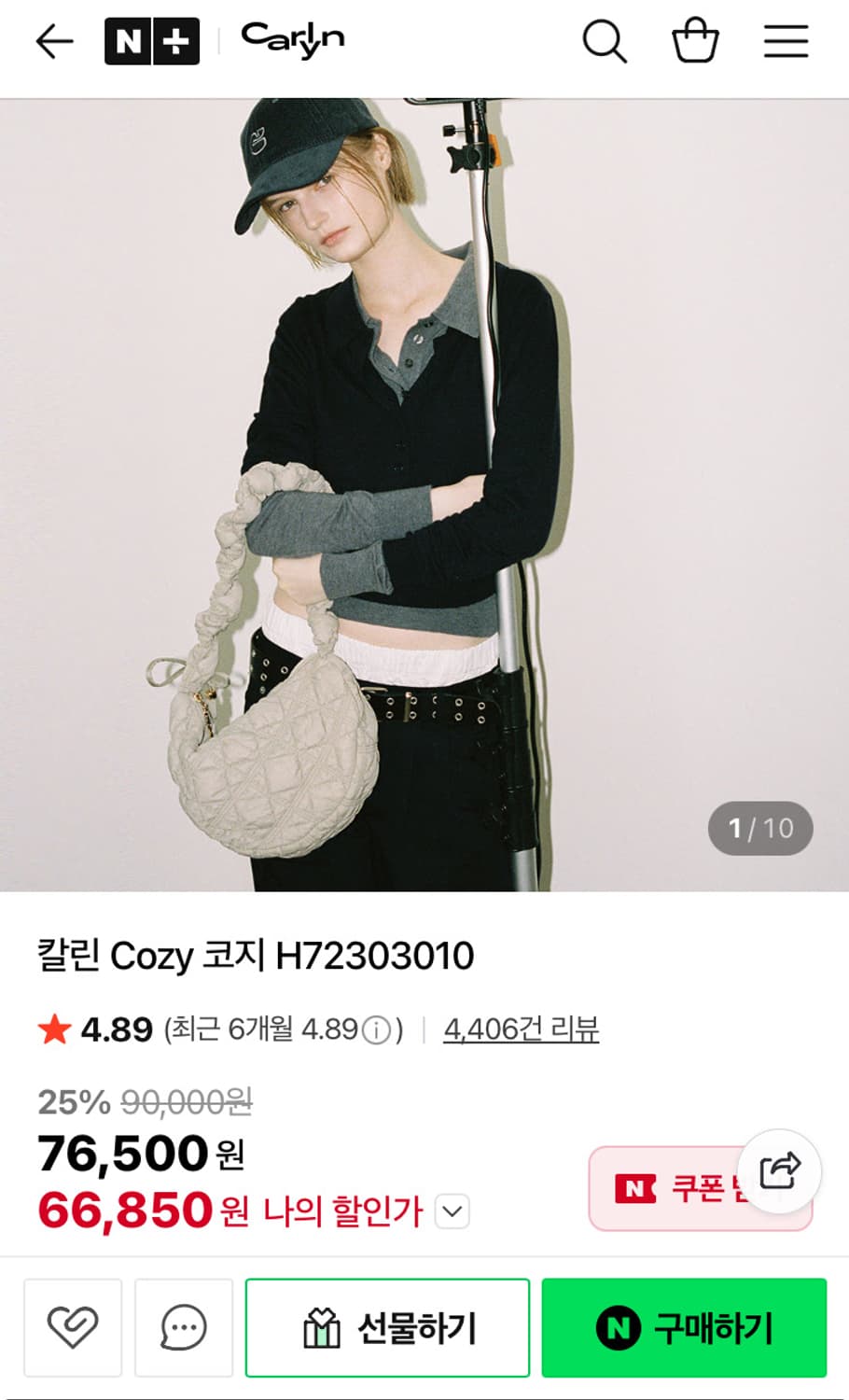
Task: Open the search icon
Action: click(x=605, y=42)
